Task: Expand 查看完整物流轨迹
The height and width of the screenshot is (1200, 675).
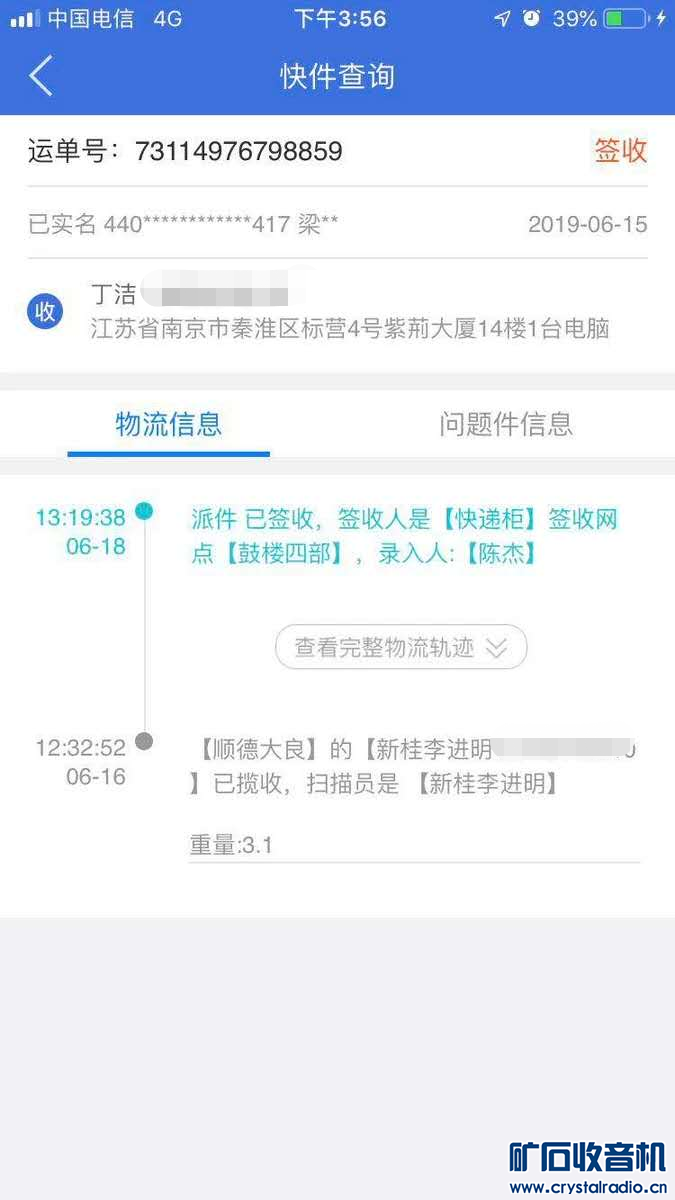Action: click(x=401, y=647)
